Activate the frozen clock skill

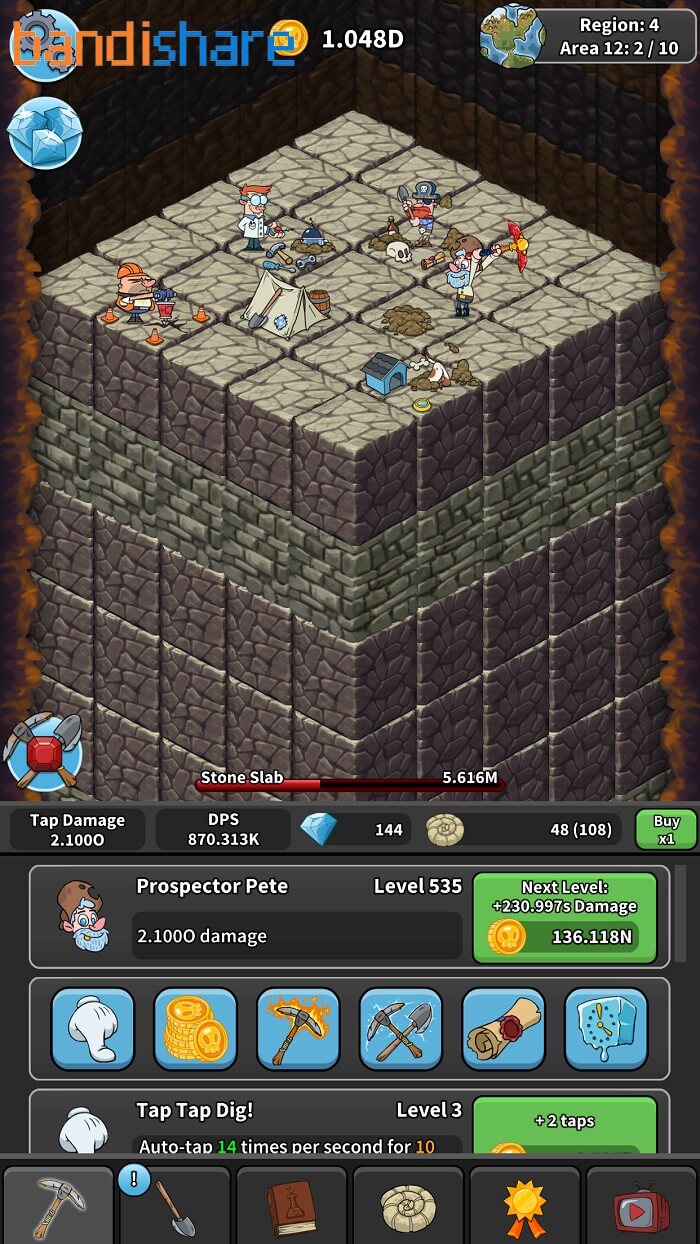point(606,1029)
